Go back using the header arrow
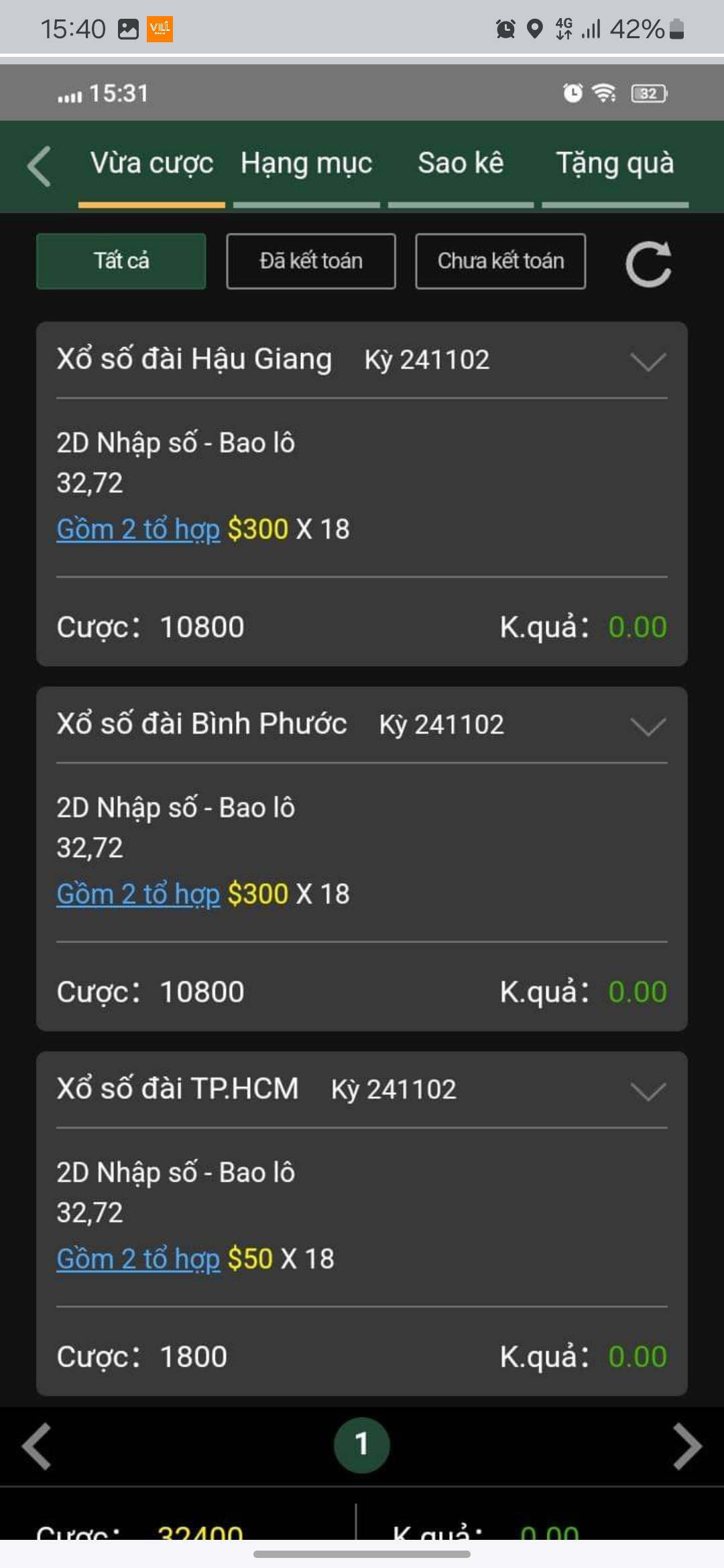 [x=39, y=166]
